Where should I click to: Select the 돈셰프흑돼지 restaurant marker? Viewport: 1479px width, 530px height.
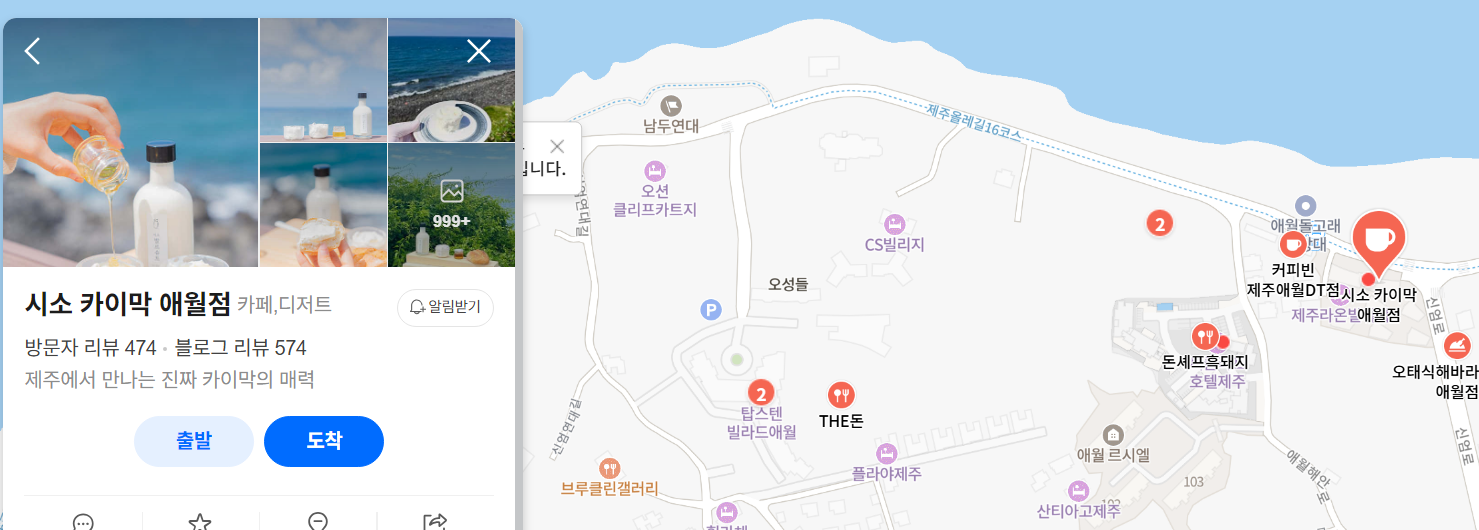[x=1206, y=336]
